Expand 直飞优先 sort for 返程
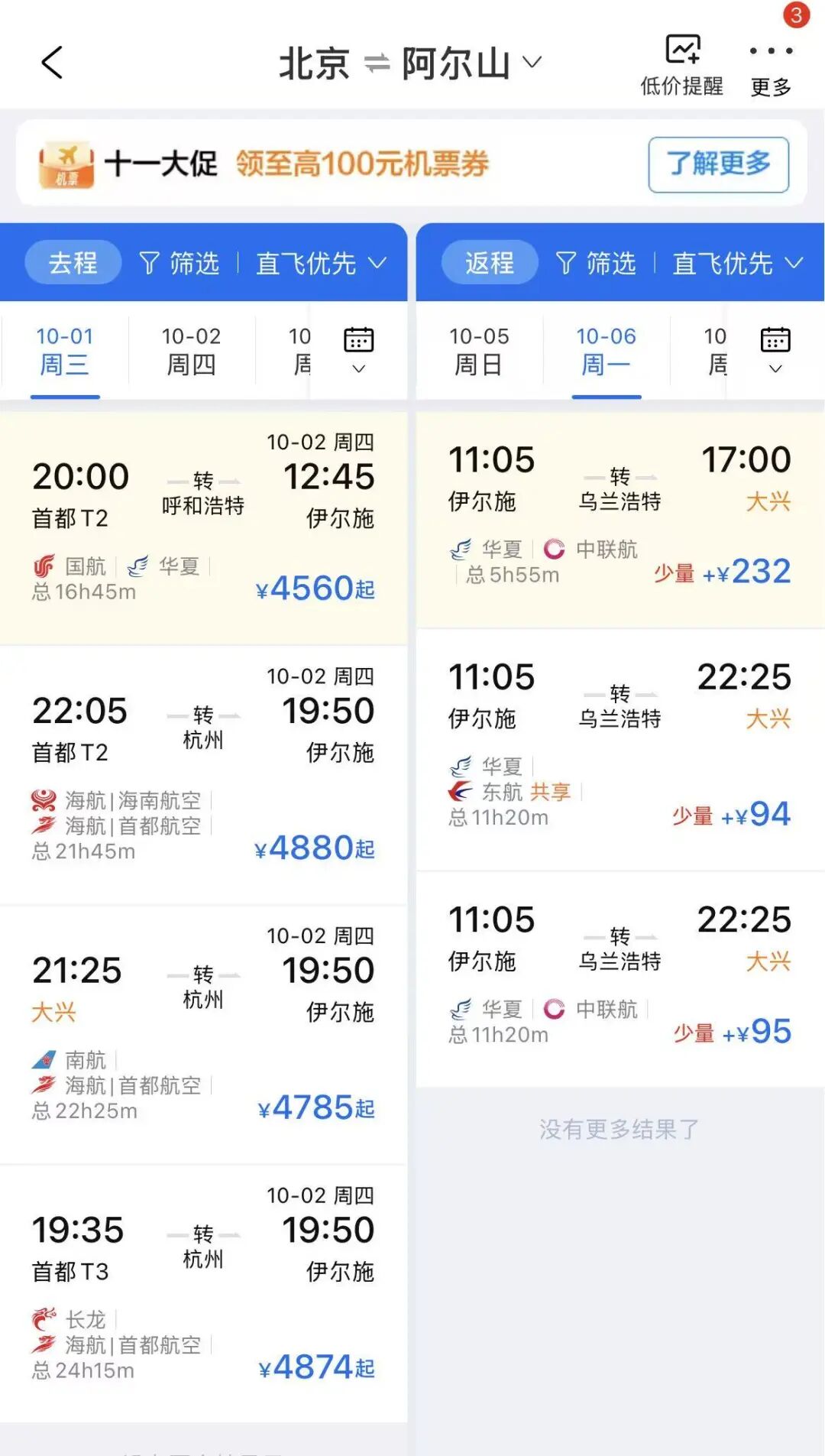 [x=737, y=263]
